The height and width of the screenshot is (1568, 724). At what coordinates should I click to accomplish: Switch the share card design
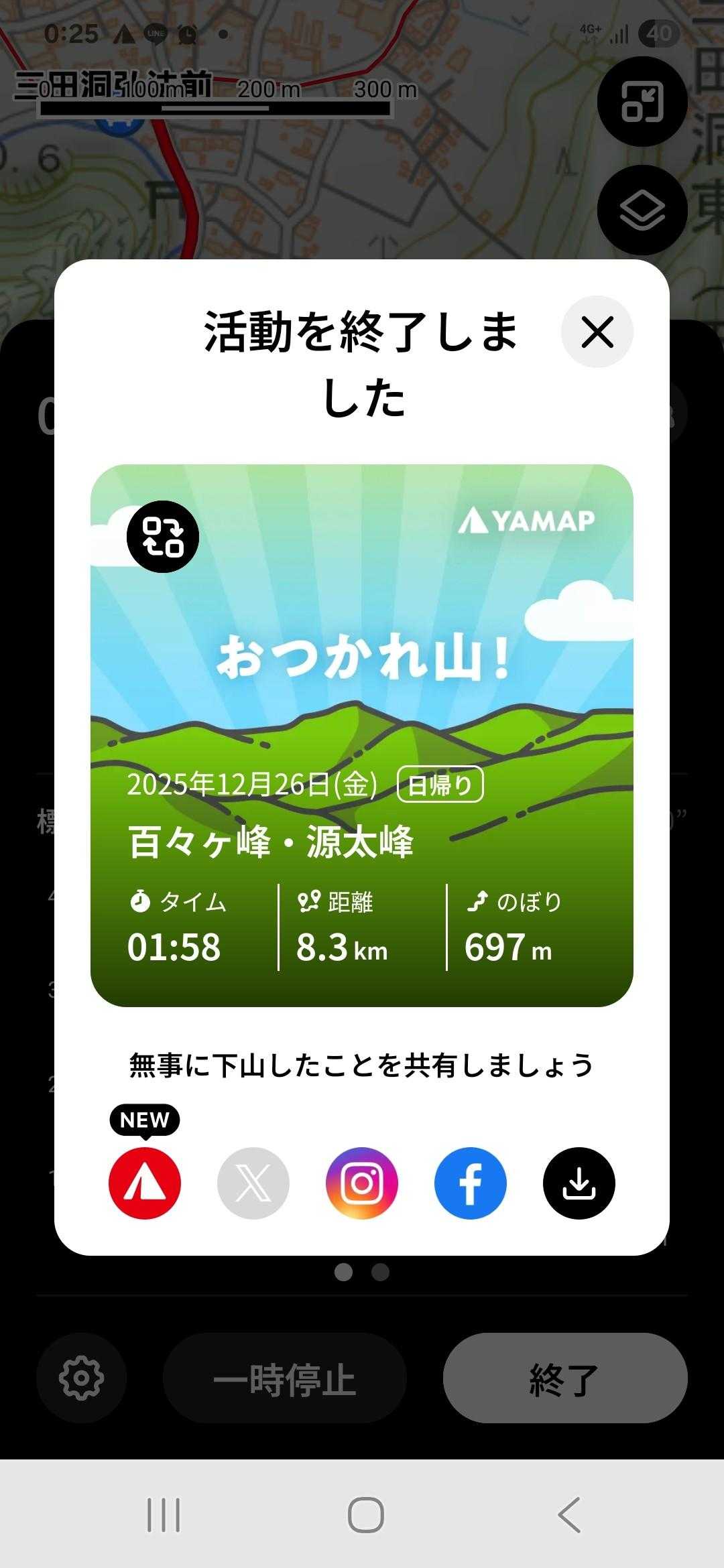point(163,537)
